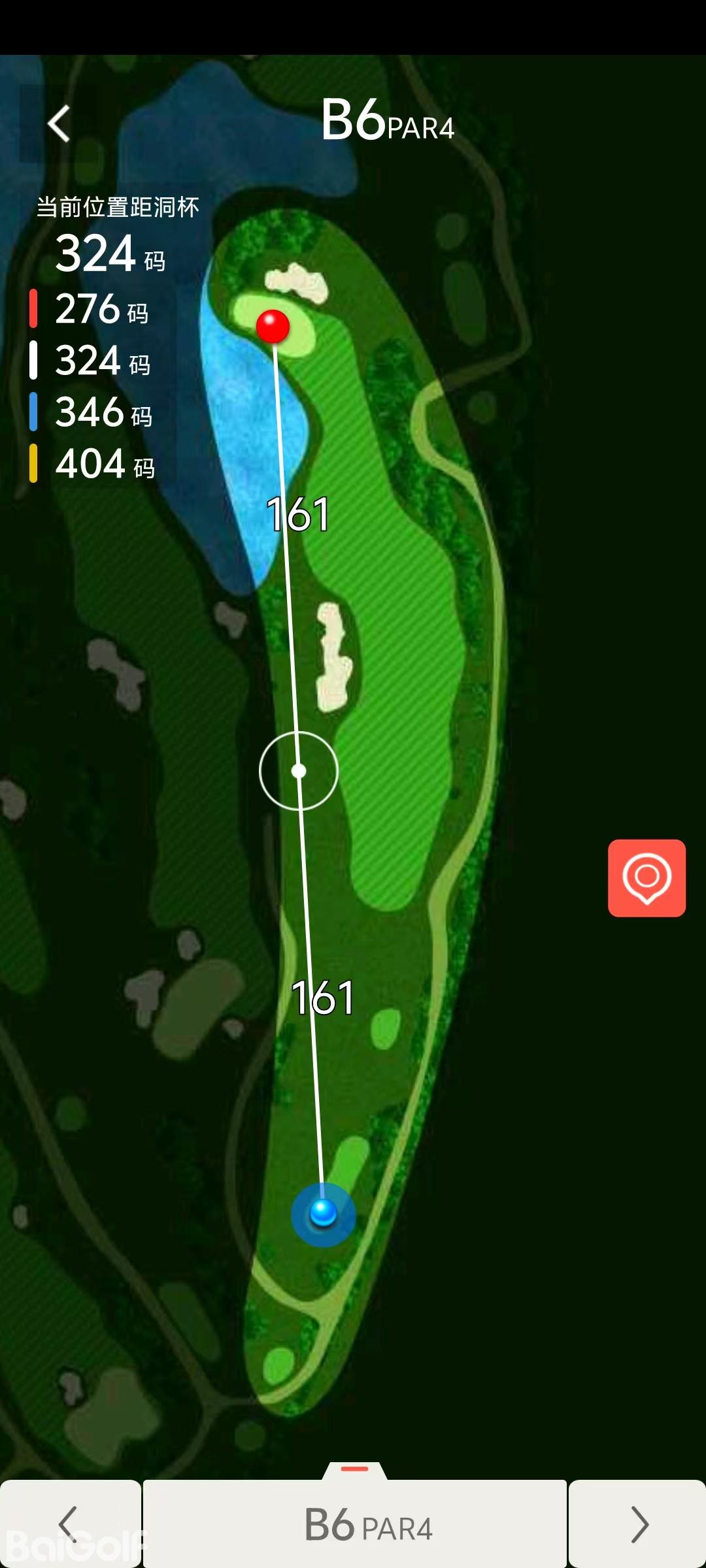Go to the previous hole
Screen dimensions: 706x1568
pos(69,1524)
